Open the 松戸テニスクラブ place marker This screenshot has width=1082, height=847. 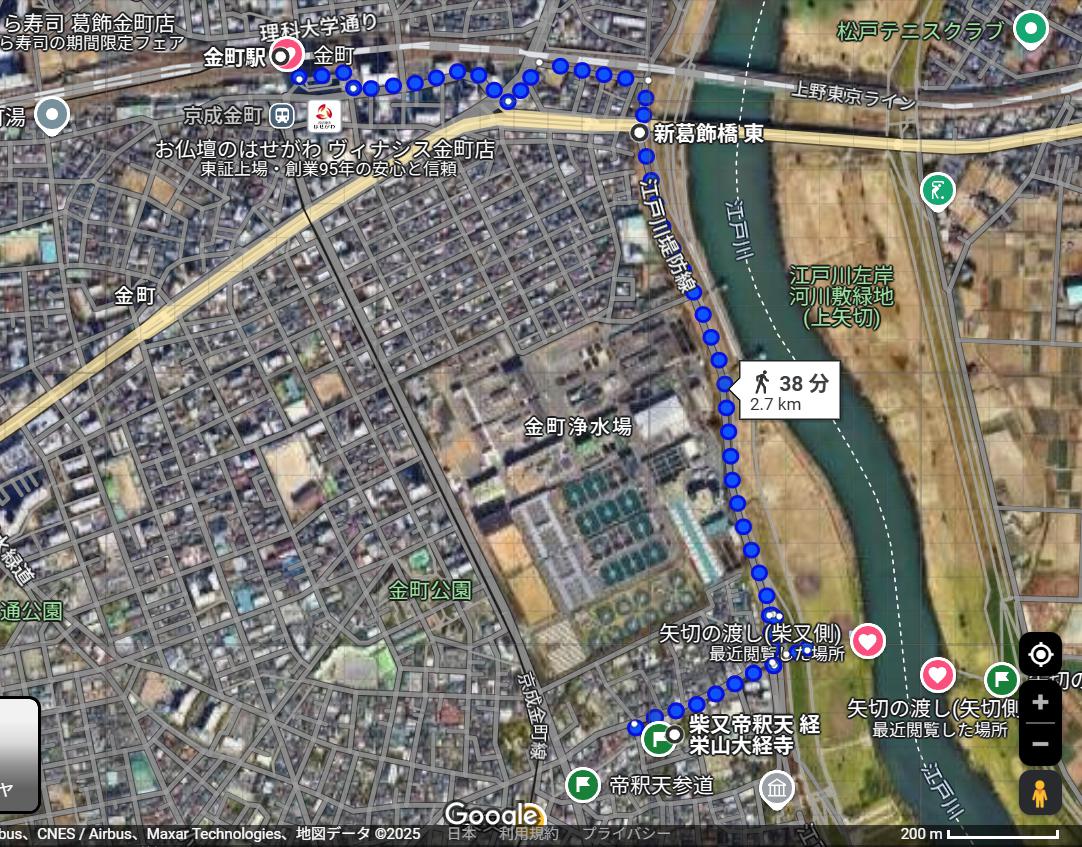point(1030,29)
